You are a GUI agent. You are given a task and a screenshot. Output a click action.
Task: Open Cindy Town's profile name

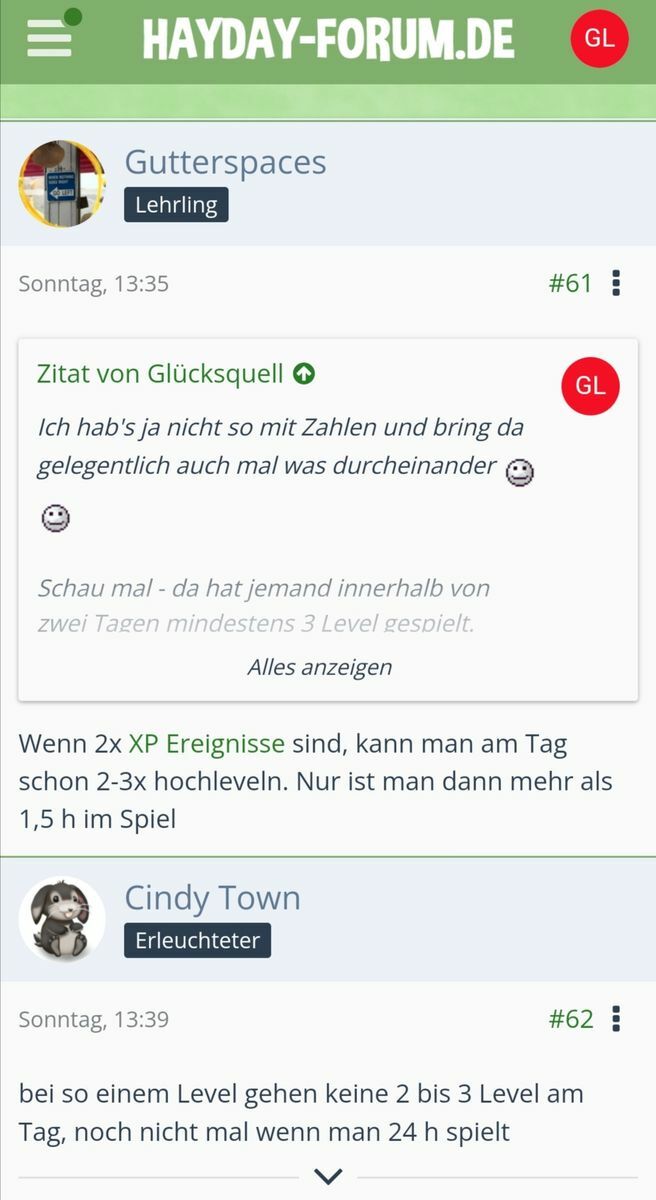tap(212, 898)
